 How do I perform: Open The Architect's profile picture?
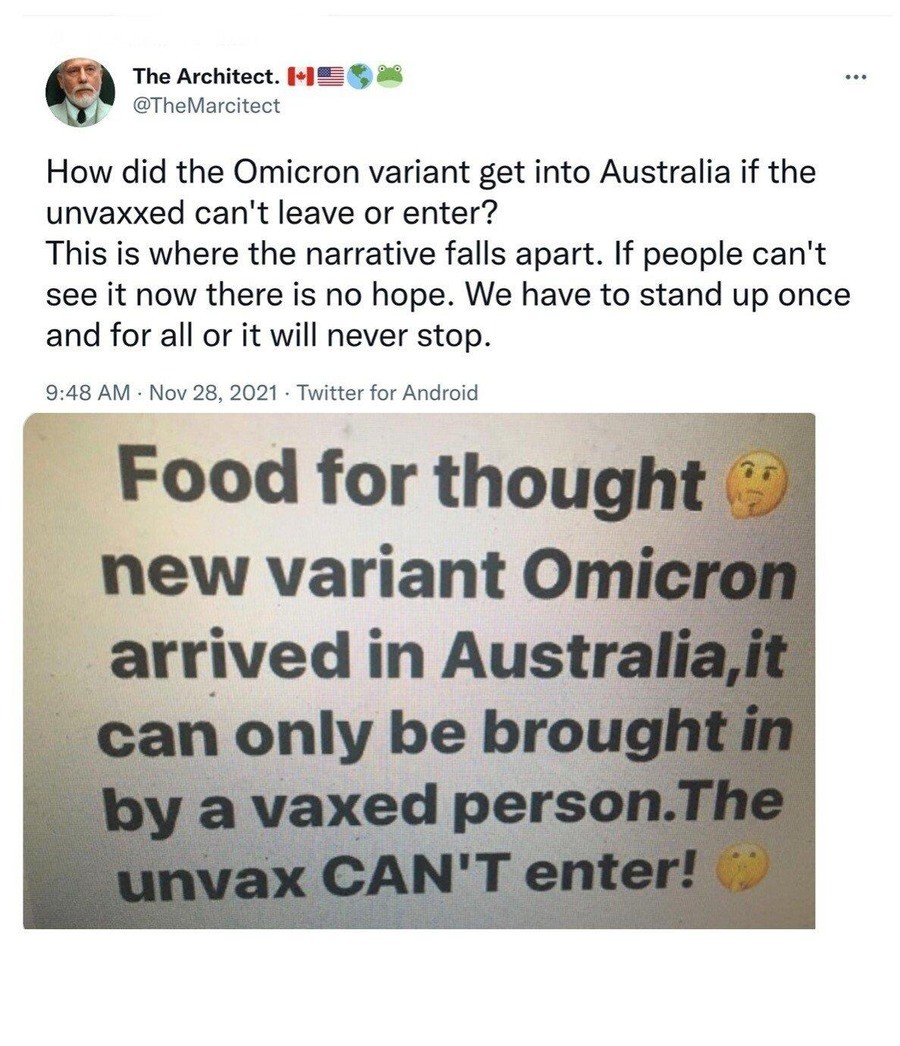(x=80, y=92)
